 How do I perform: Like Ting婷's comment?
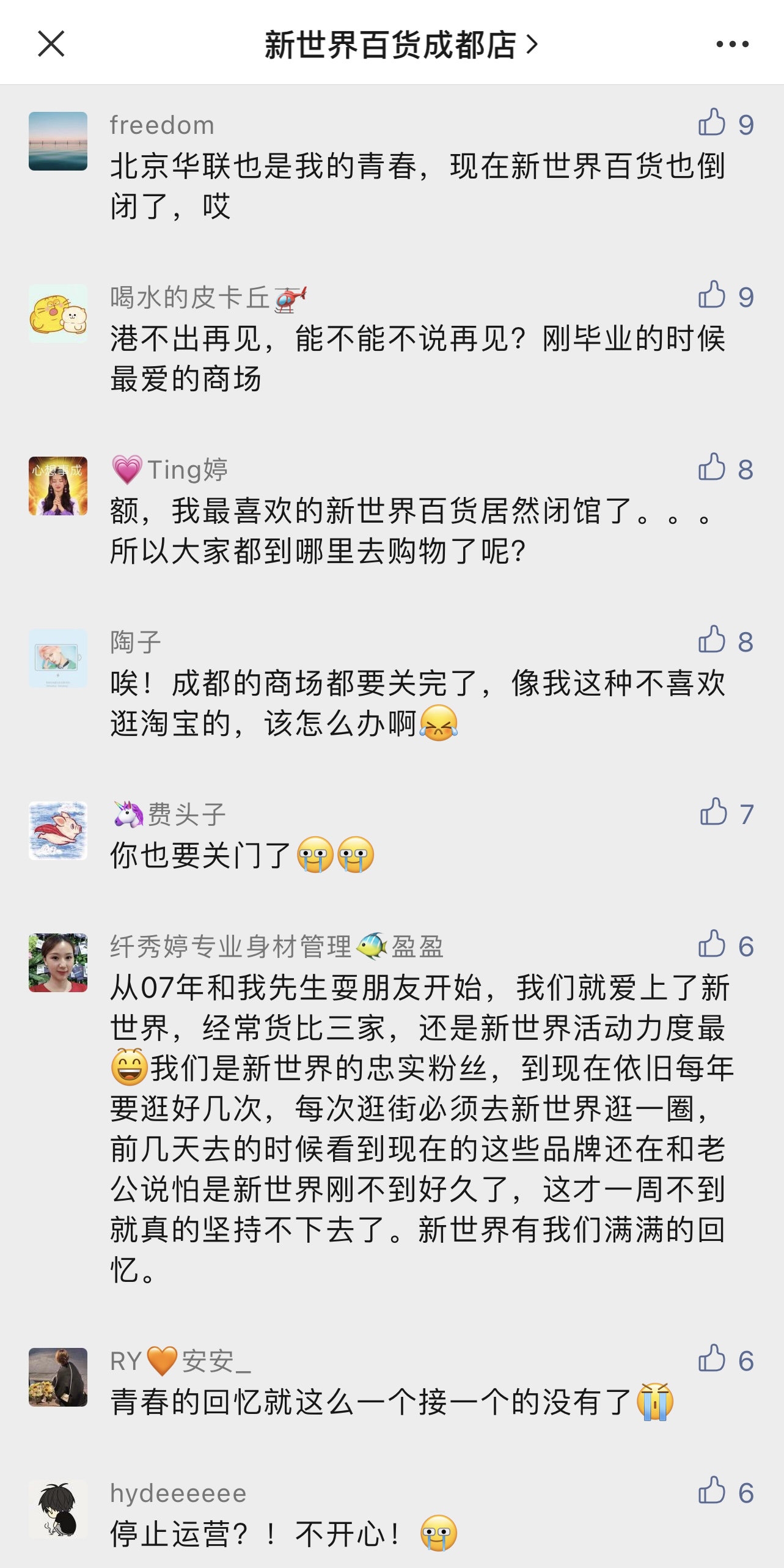click(x=713, y=467)
